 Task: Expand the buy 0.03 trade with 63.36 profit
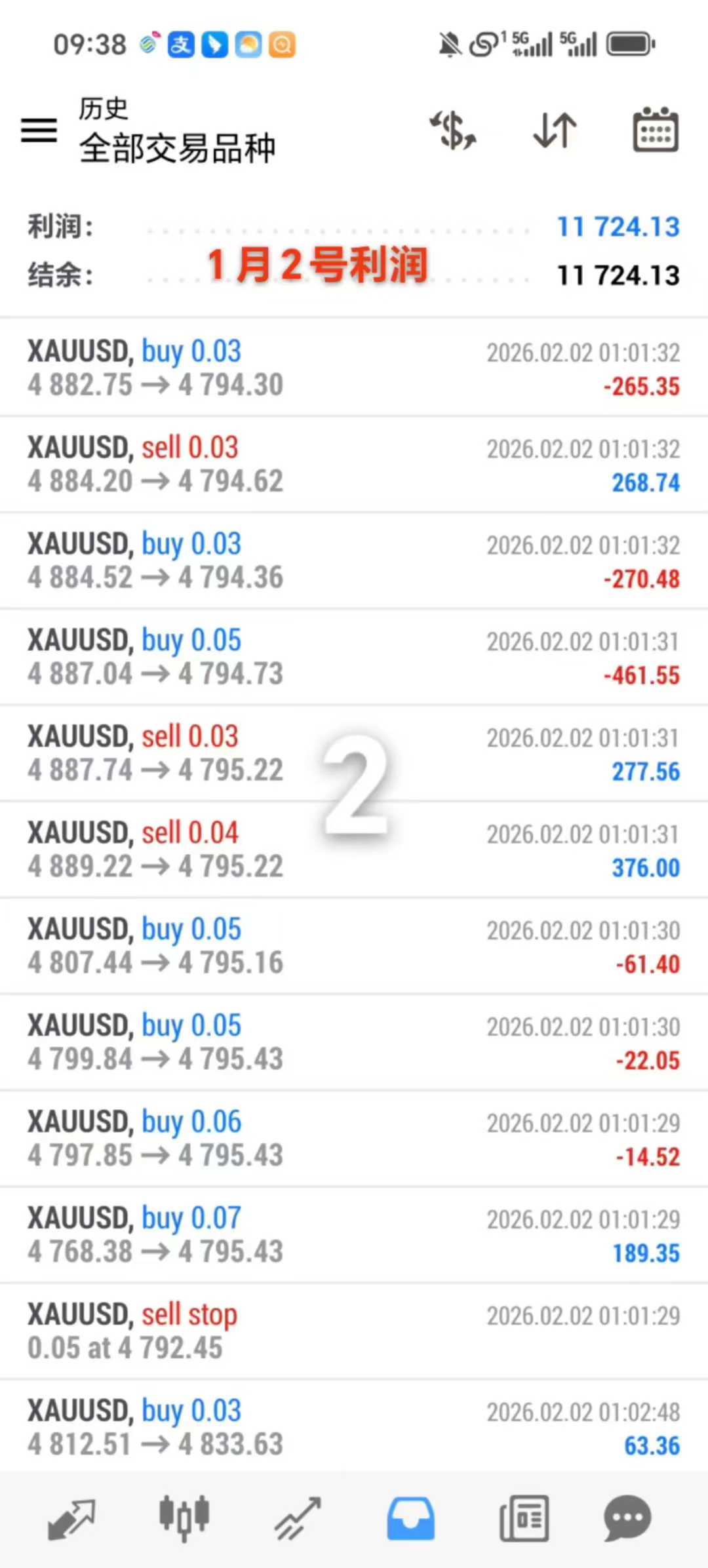click(x=354, y=1427)
